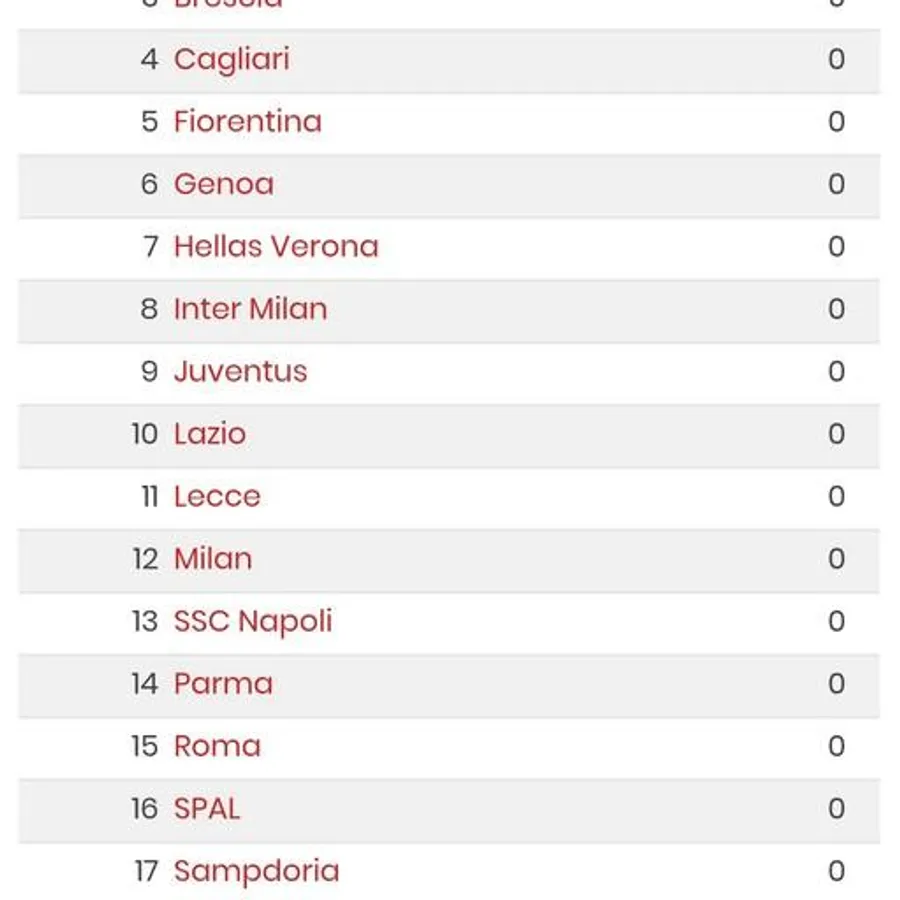The image size is (900, 900).
Task: Select Lecce in the standings
Action: [x=216, y=497]
